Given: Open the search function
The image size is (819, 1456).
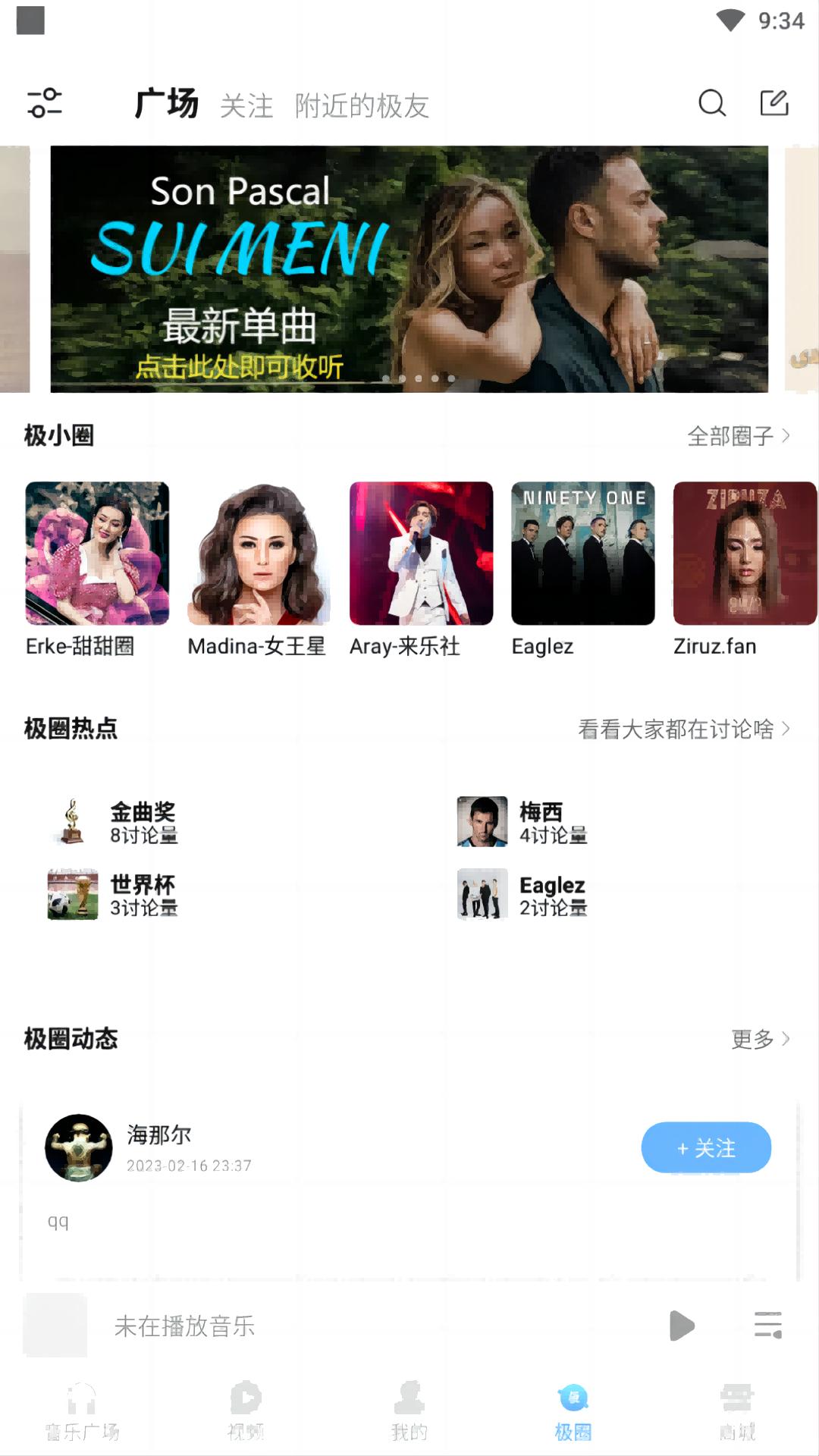Looking at the screenshot, I should (x=711, y=104).
